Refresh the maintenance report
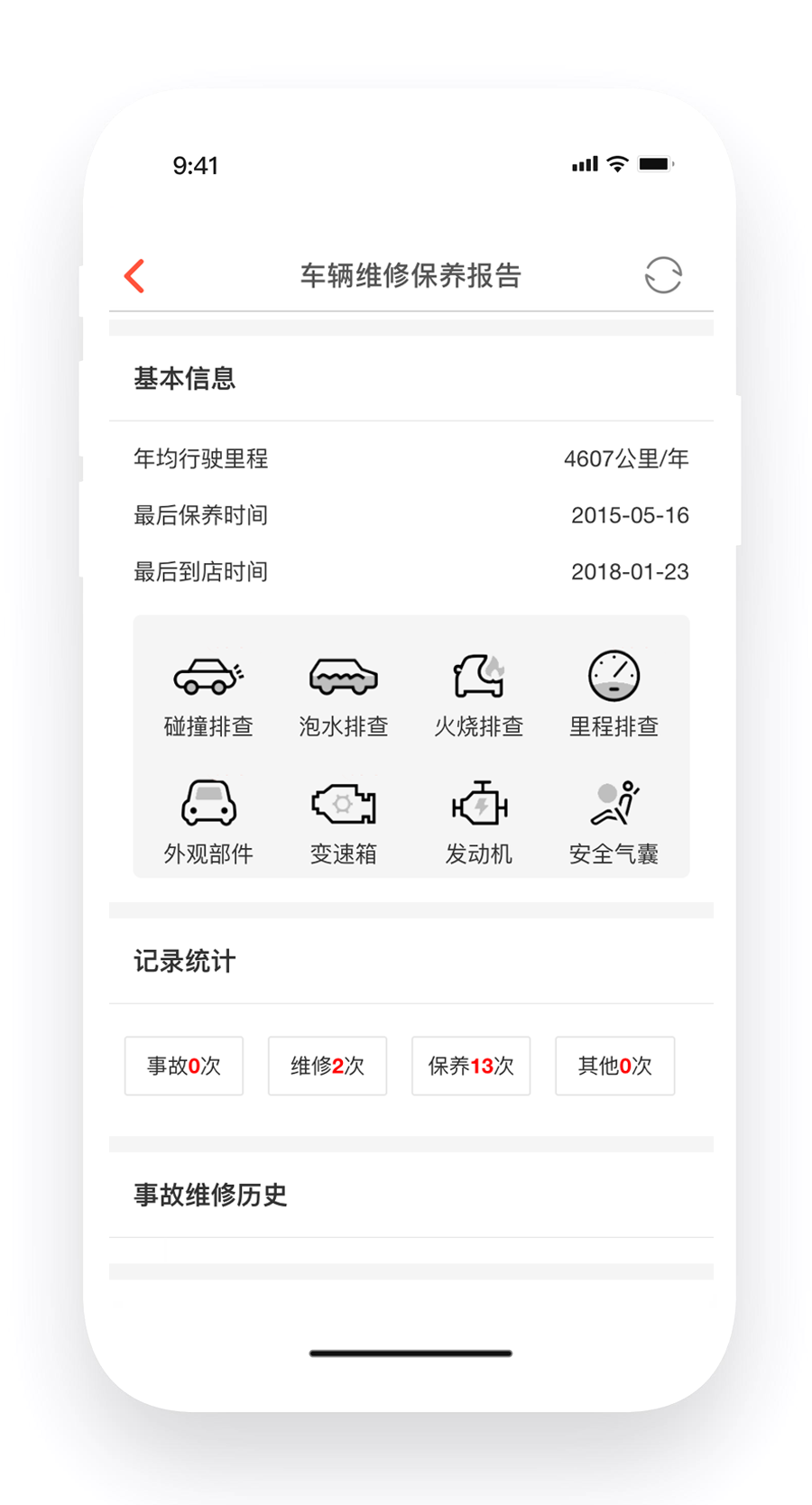812x1505 pixels. [662, 275]
